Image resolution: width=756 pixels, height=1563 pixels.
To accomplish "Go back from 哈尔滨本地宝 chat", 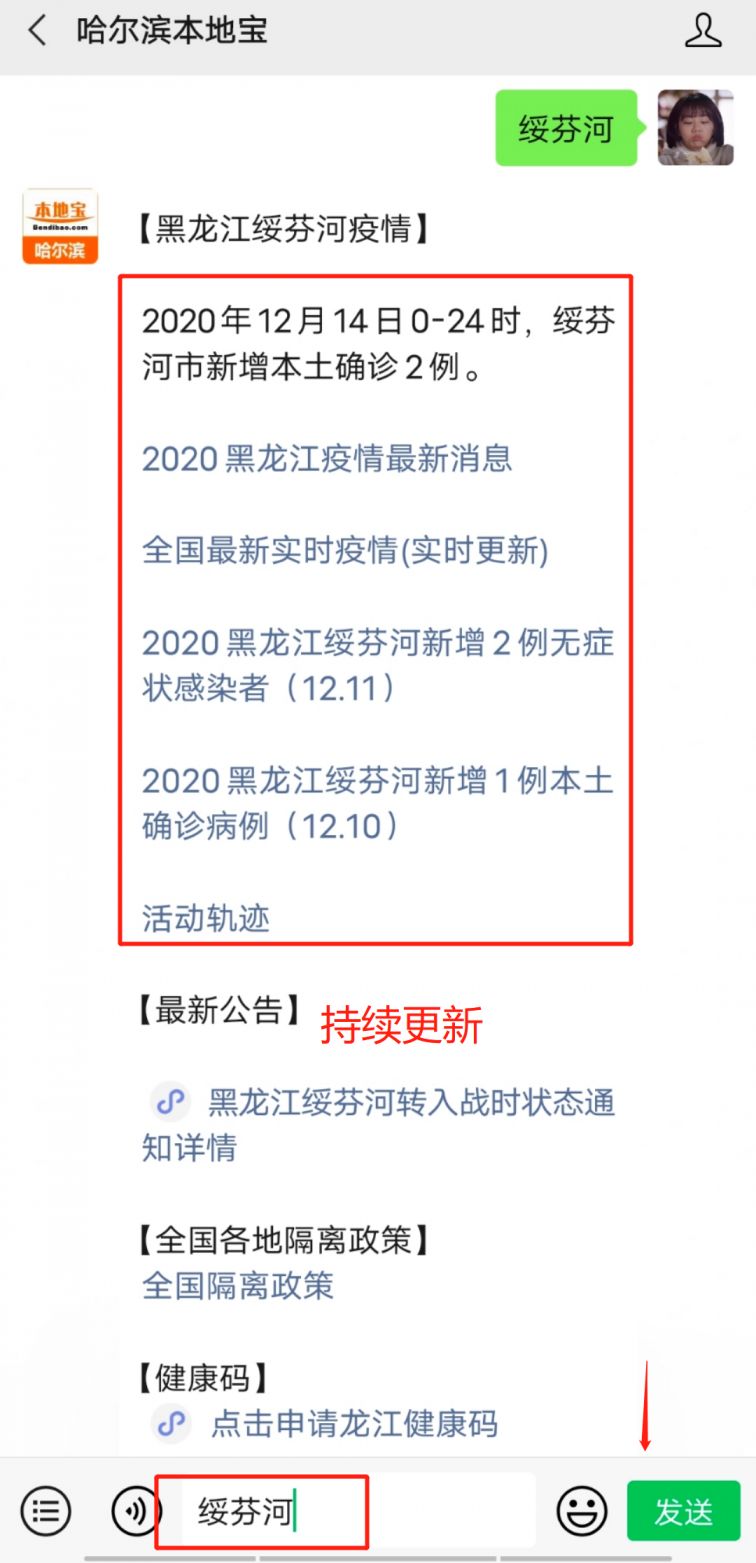I will coord(37,31).
